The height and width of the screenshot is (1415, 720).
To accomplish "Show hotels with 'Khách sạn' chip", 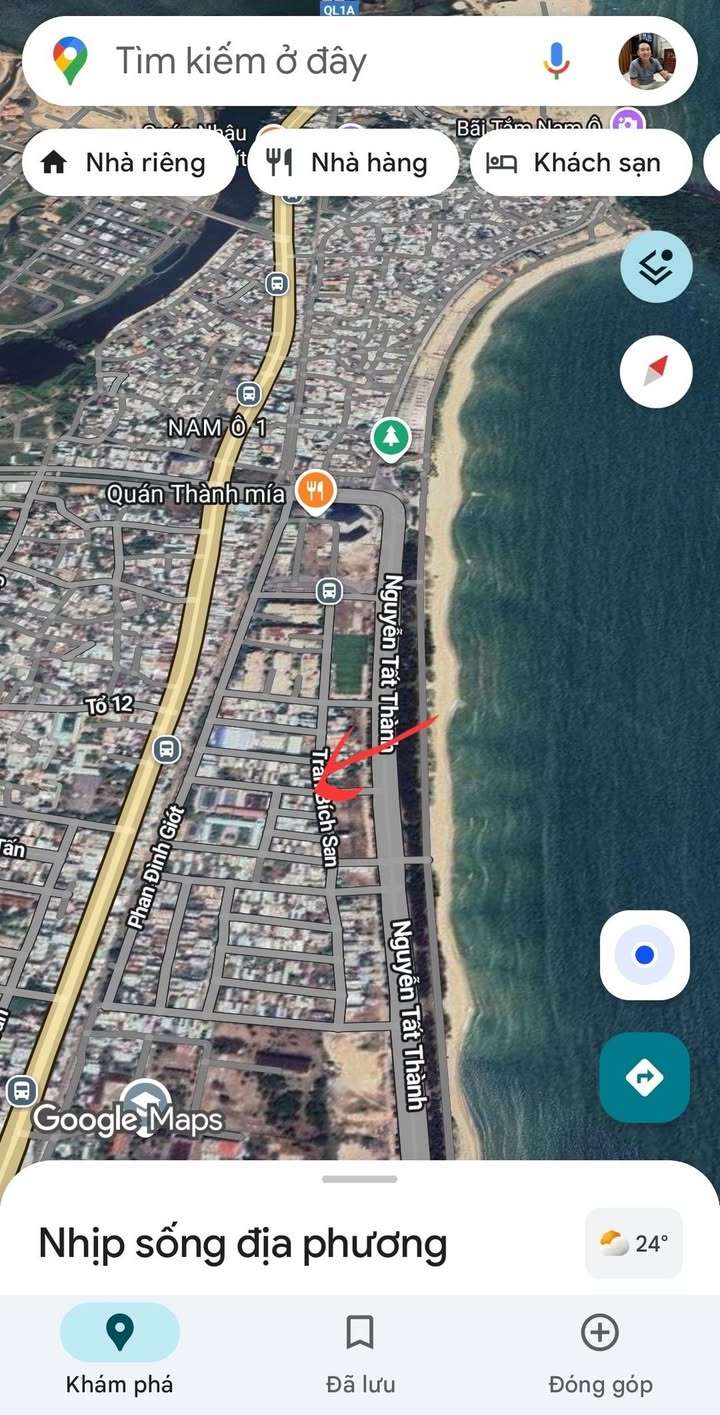I will (x=580, y=163).
